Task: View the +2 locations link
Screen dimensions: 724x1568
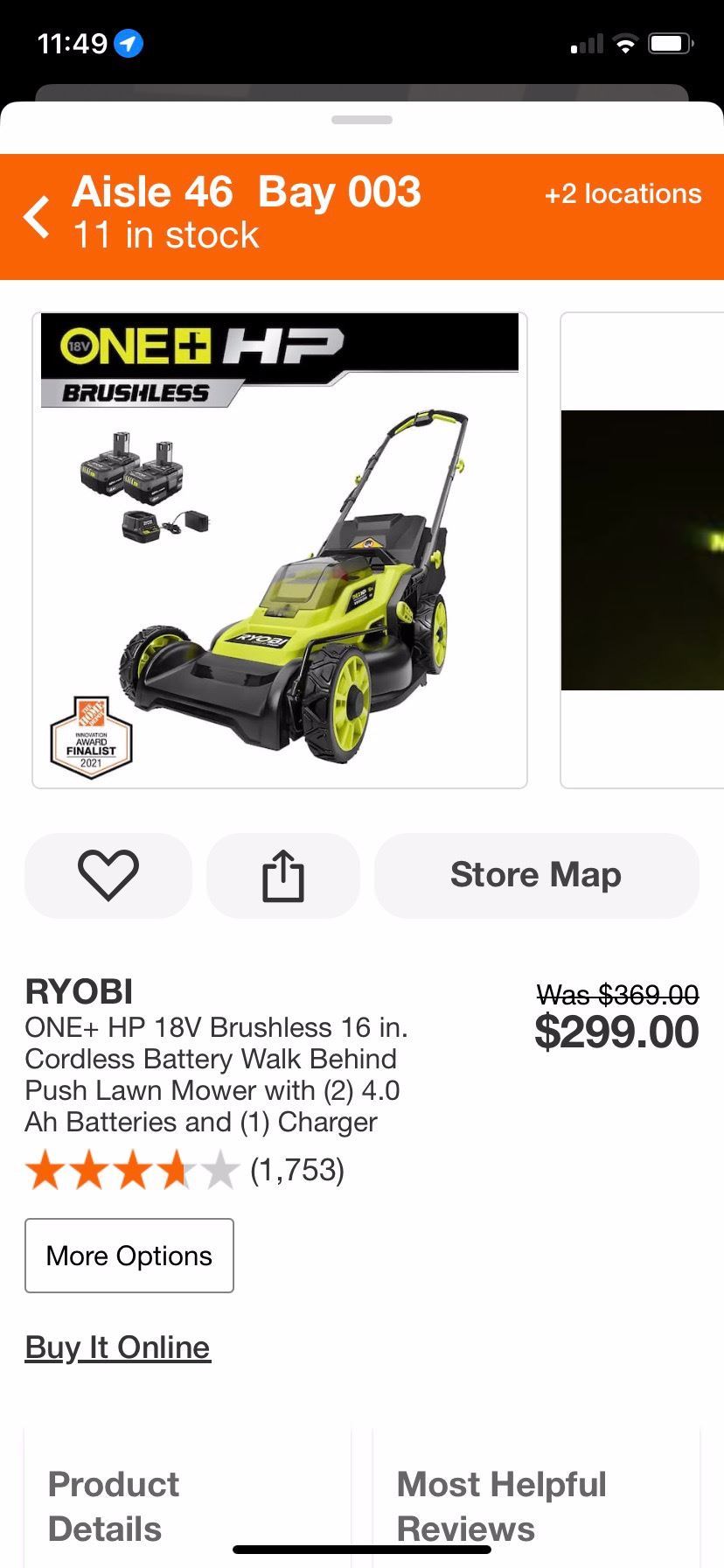Action: 623,194
